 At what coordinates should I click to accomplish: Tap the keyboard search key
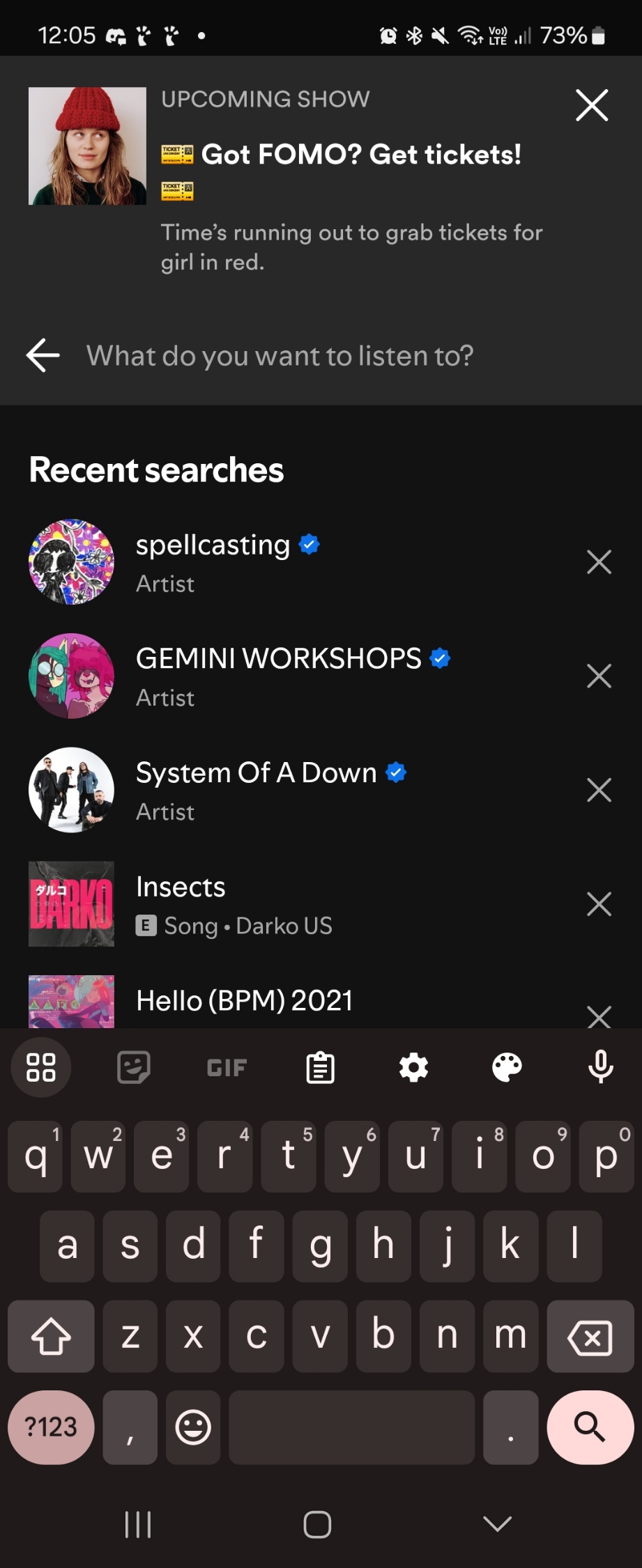pos(590,1427)
